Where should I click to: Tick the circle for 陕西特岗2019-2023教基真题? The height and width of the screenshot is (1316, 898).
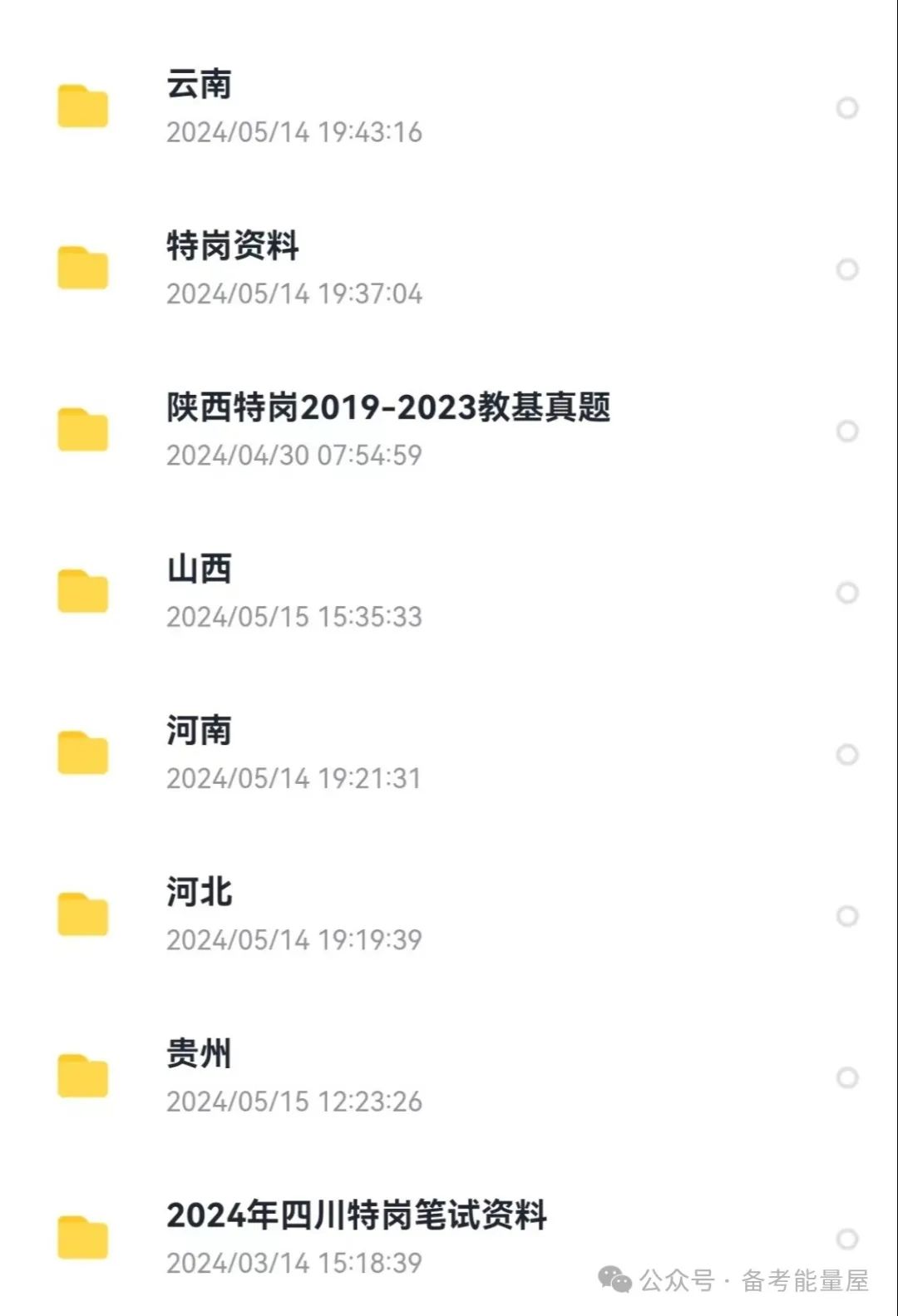point(847,431)
